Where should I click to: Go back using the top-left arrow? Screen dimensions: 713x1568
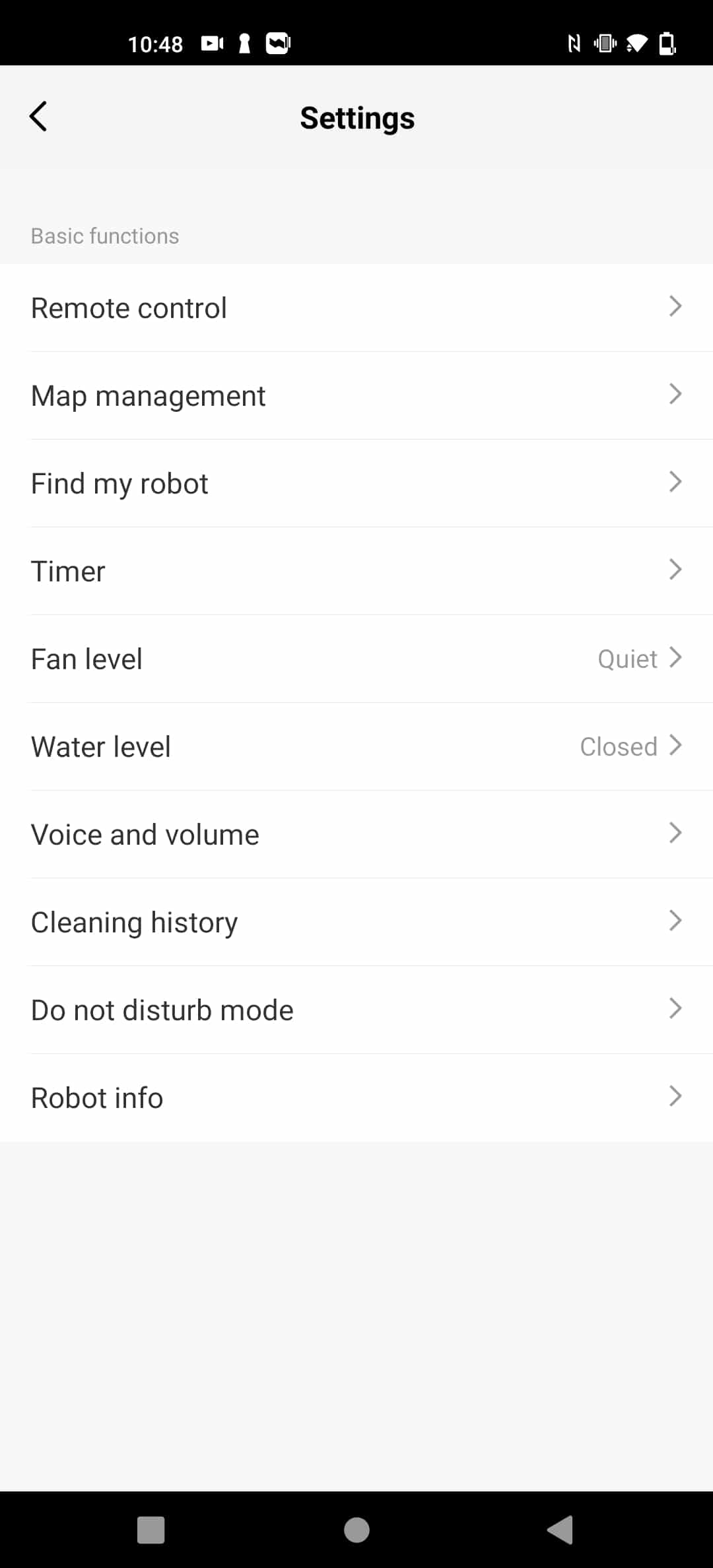tap(38, 117)
